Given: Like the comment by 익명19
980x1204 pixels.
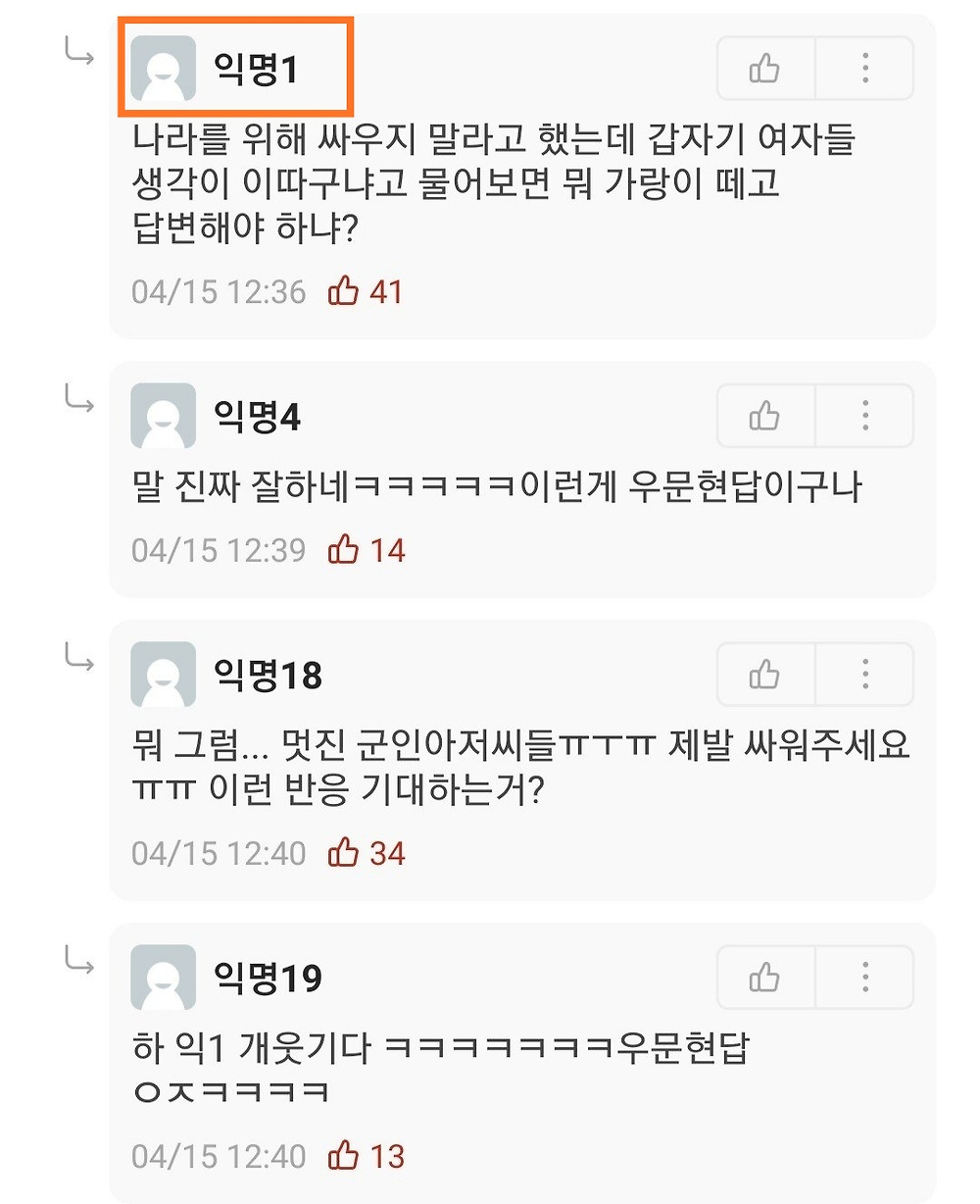Looking at the screenshot, I should point(765,977).
